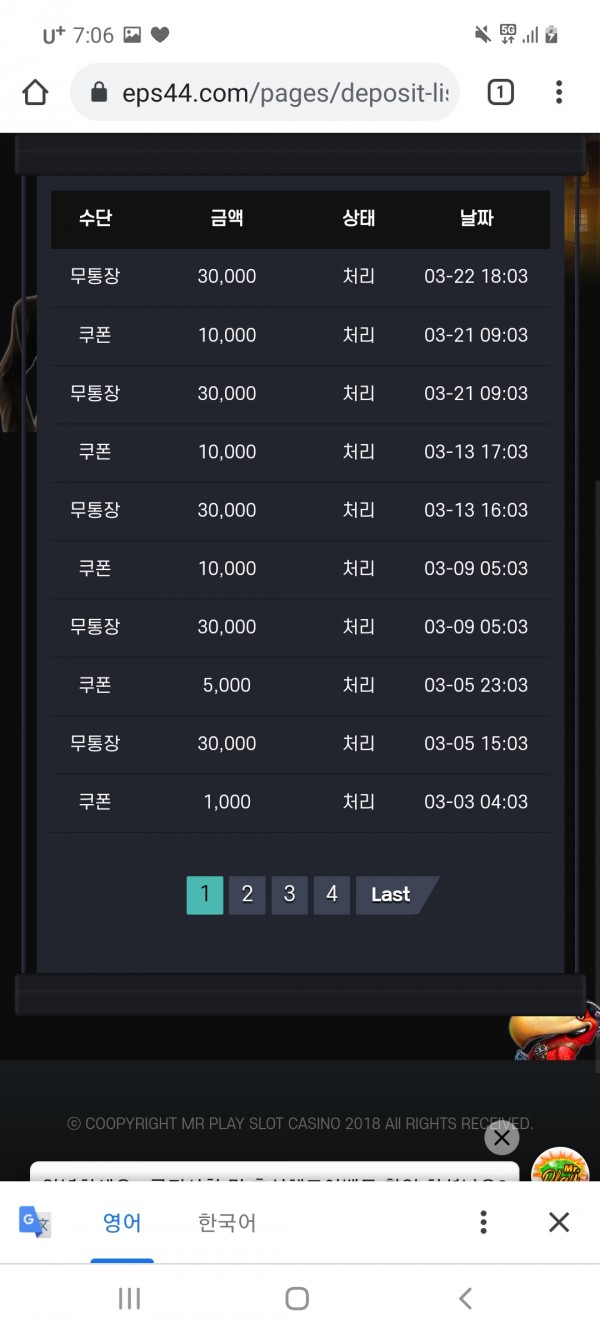Open translate bar options menu
Viewport: 600px width, 1333px height.
[x=483, y=1222]
